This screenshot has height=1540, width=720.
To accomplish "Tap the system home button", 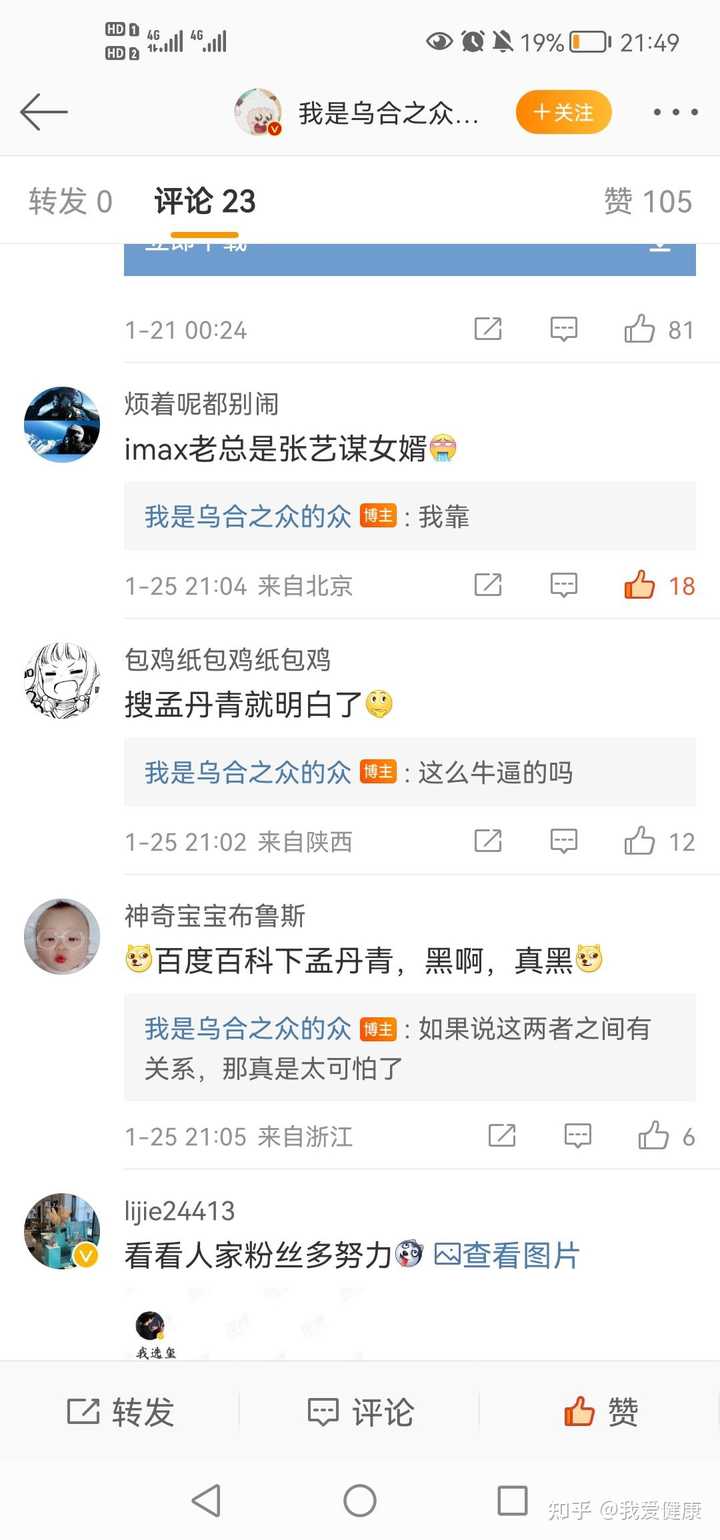I will coord(360,1500).
